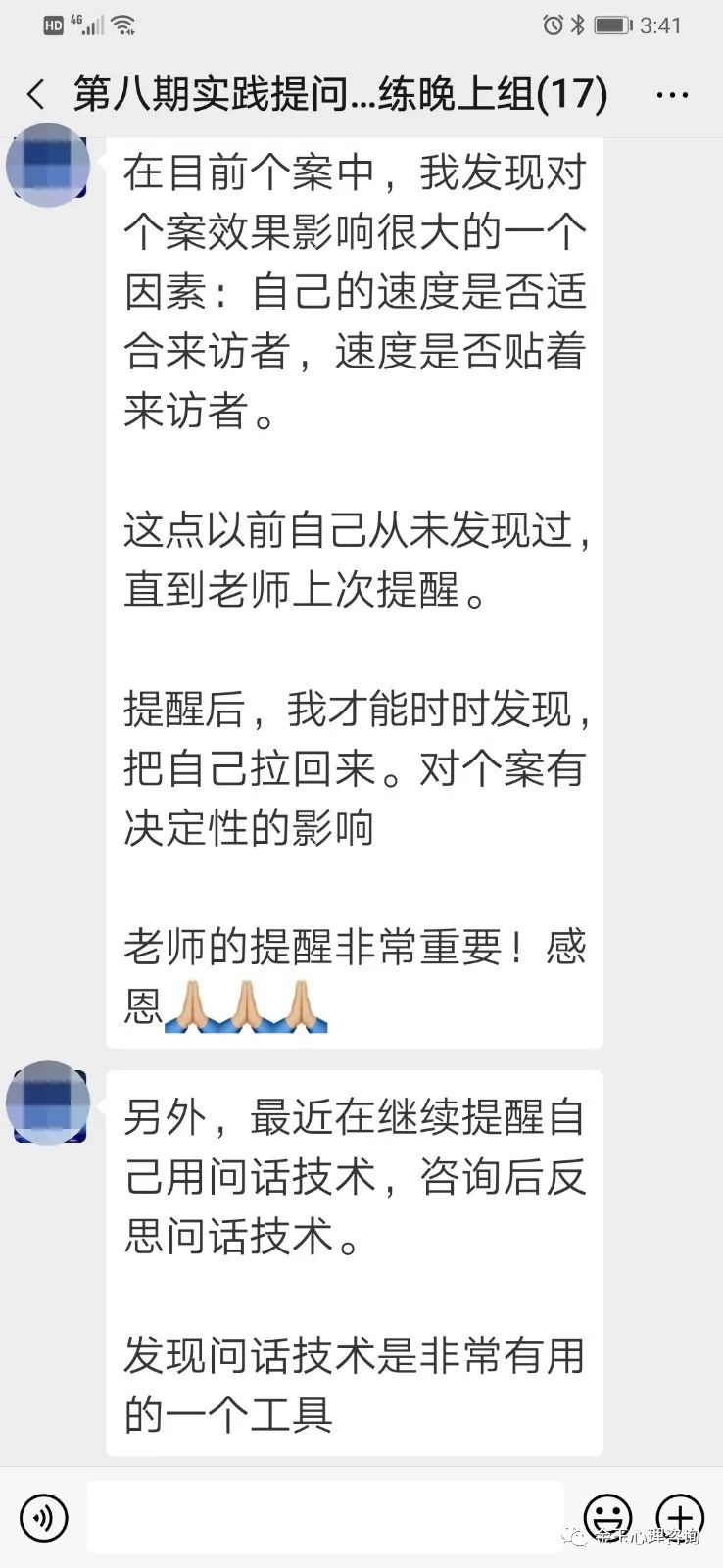Open sender avatar beside 另外，最近在继续 message

[x=49, y=1102]
